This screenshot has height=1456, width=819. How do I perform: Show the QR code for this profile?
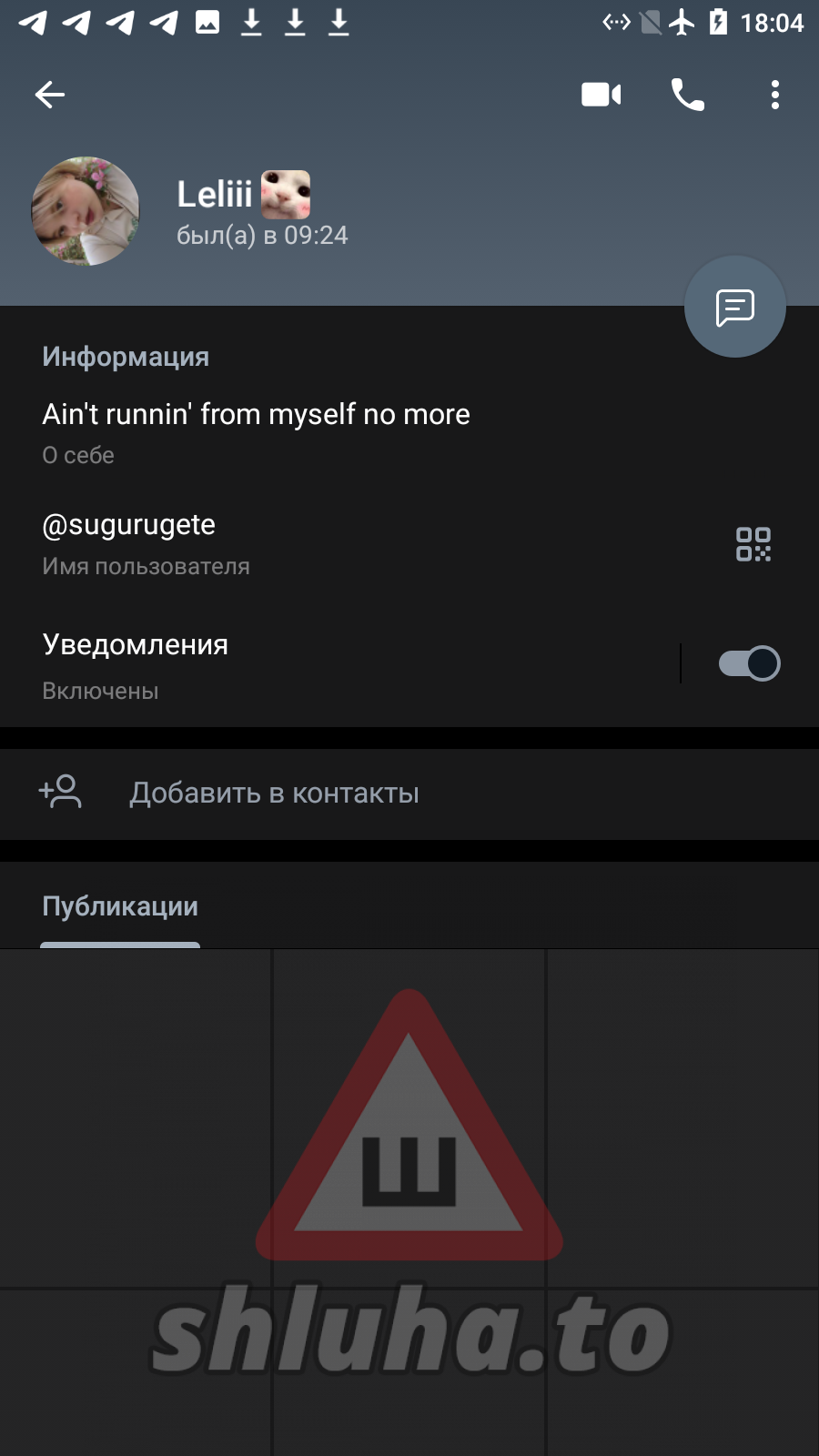click(x=753, y=544)
